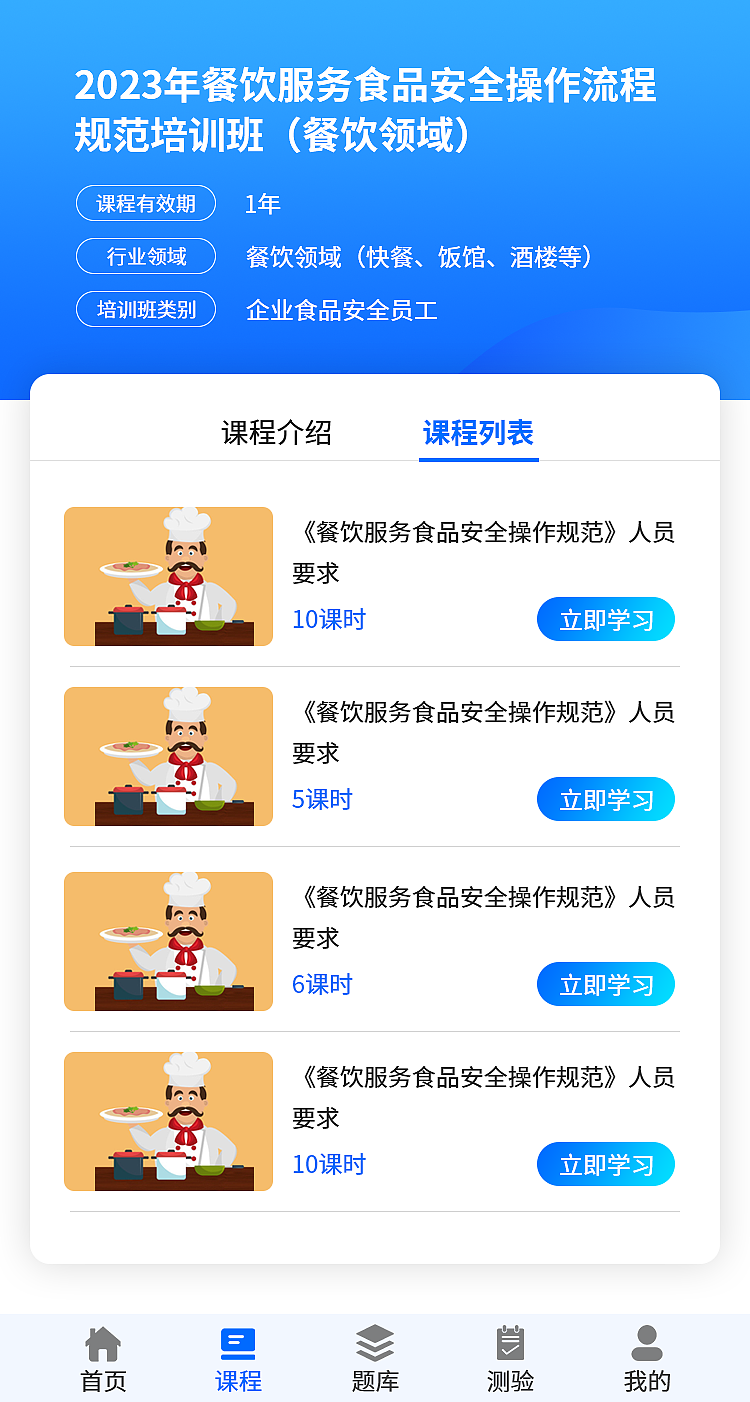Tap the chef image beside the 6课时 course

[x=167, y=941]
